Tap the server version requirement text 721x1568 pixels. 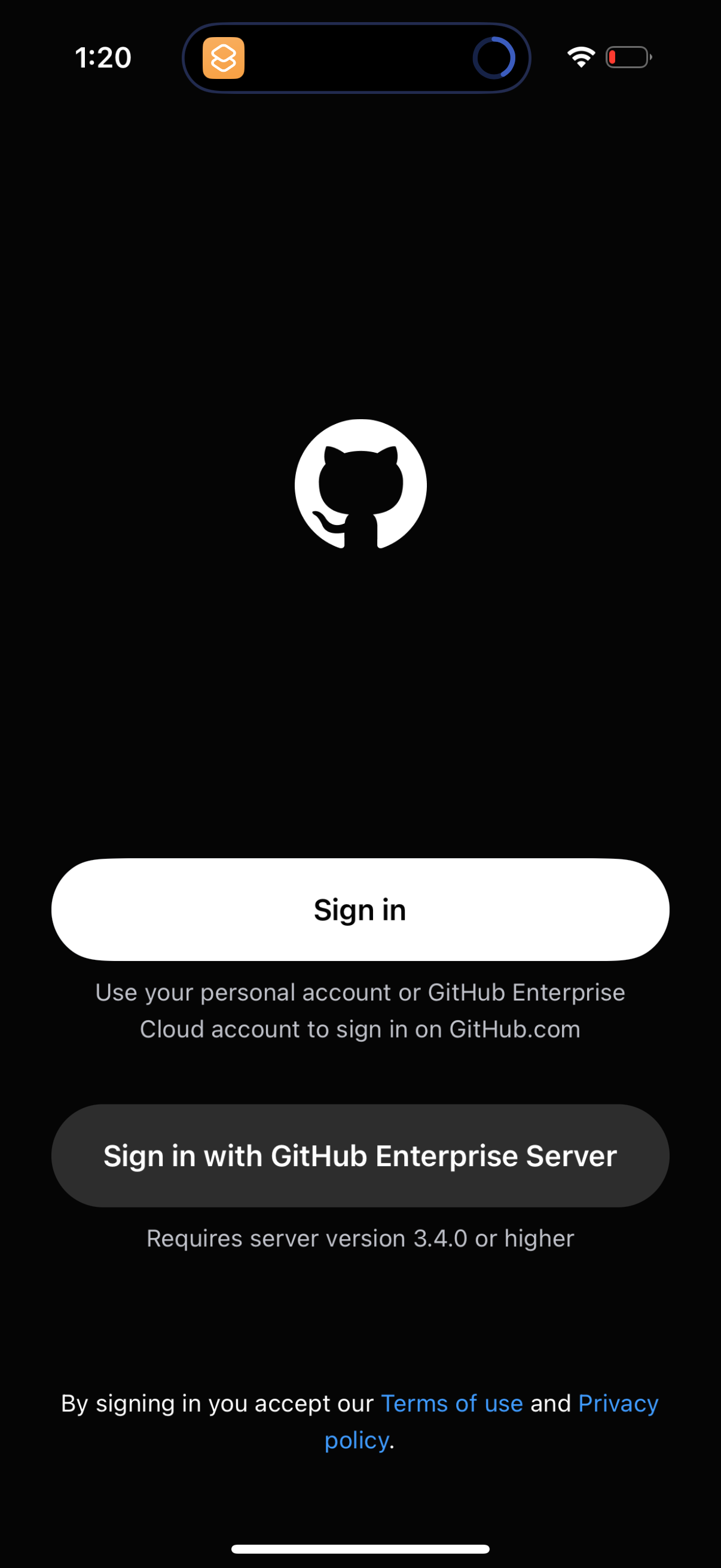pyautogui.click(x=359, y=1238)
